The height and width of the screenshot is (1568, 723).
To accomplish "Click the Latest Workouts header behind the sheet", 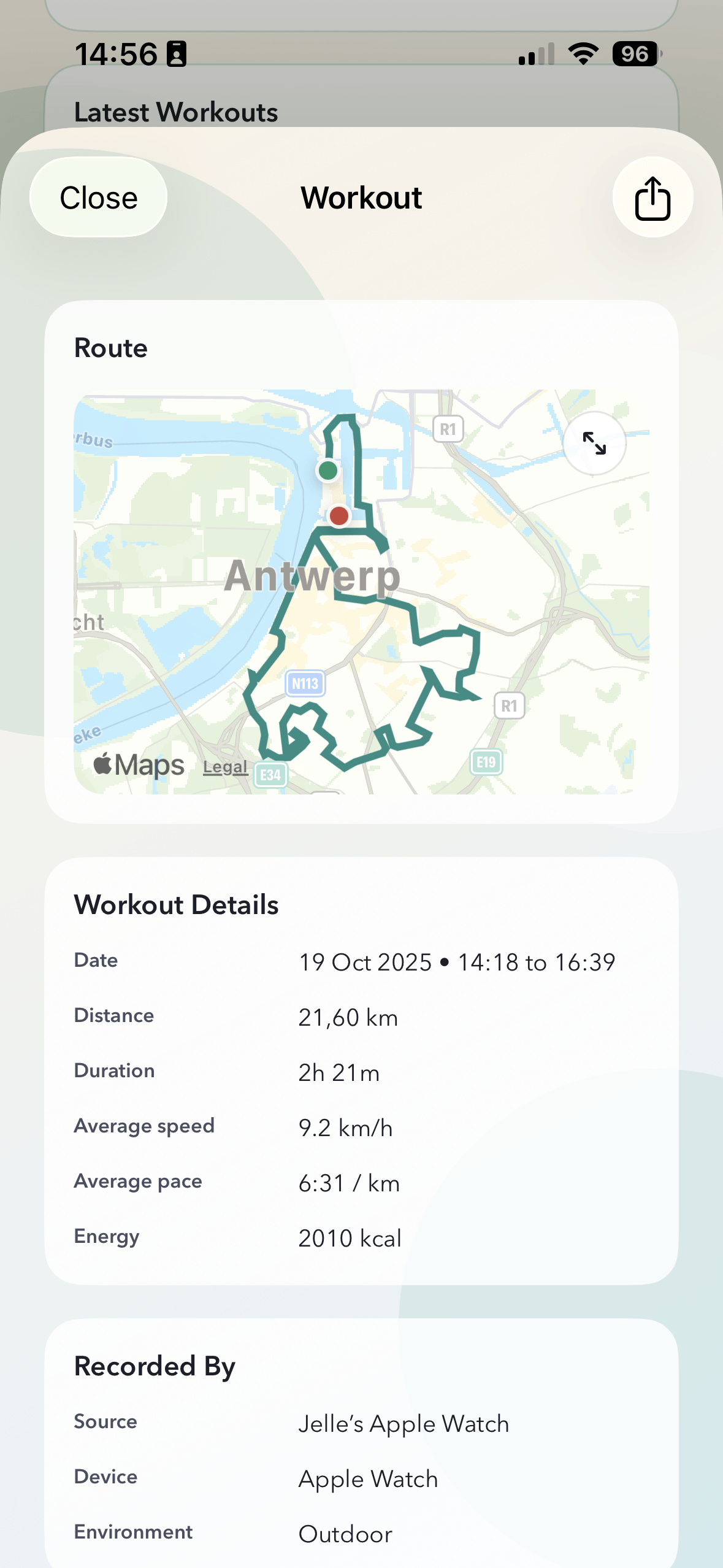I will coord(176,112).
